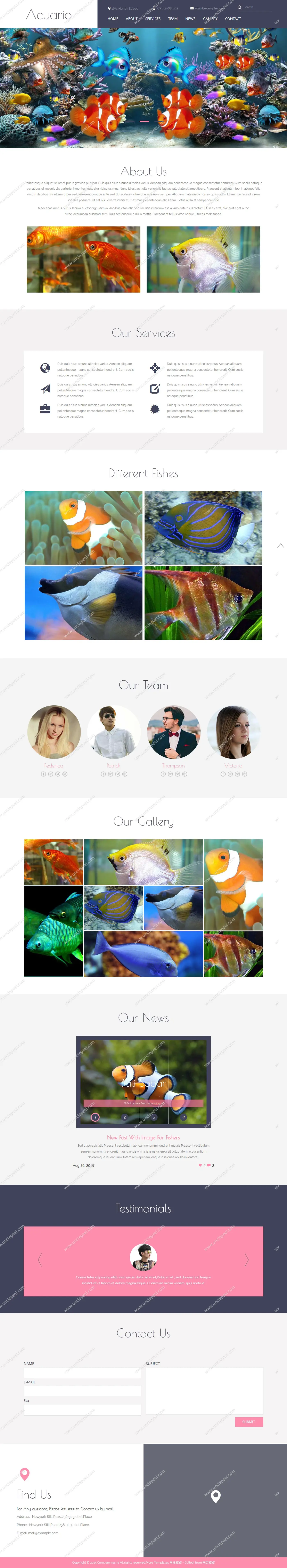Submit the contact form
Screen dimensions: 287x1568
click(x=249, y=1422)
